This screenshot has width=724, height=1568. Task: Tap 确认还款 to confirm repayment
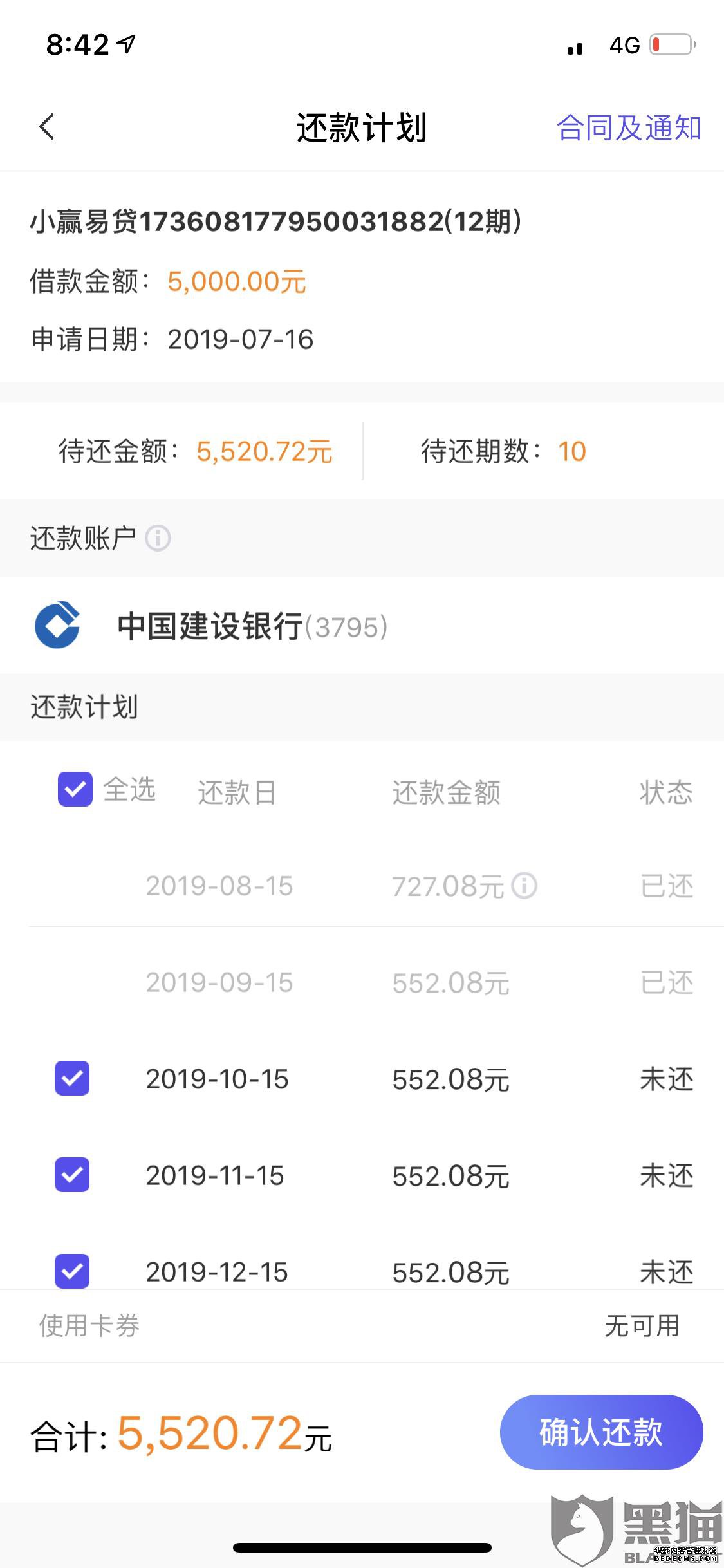point(601,1432)
